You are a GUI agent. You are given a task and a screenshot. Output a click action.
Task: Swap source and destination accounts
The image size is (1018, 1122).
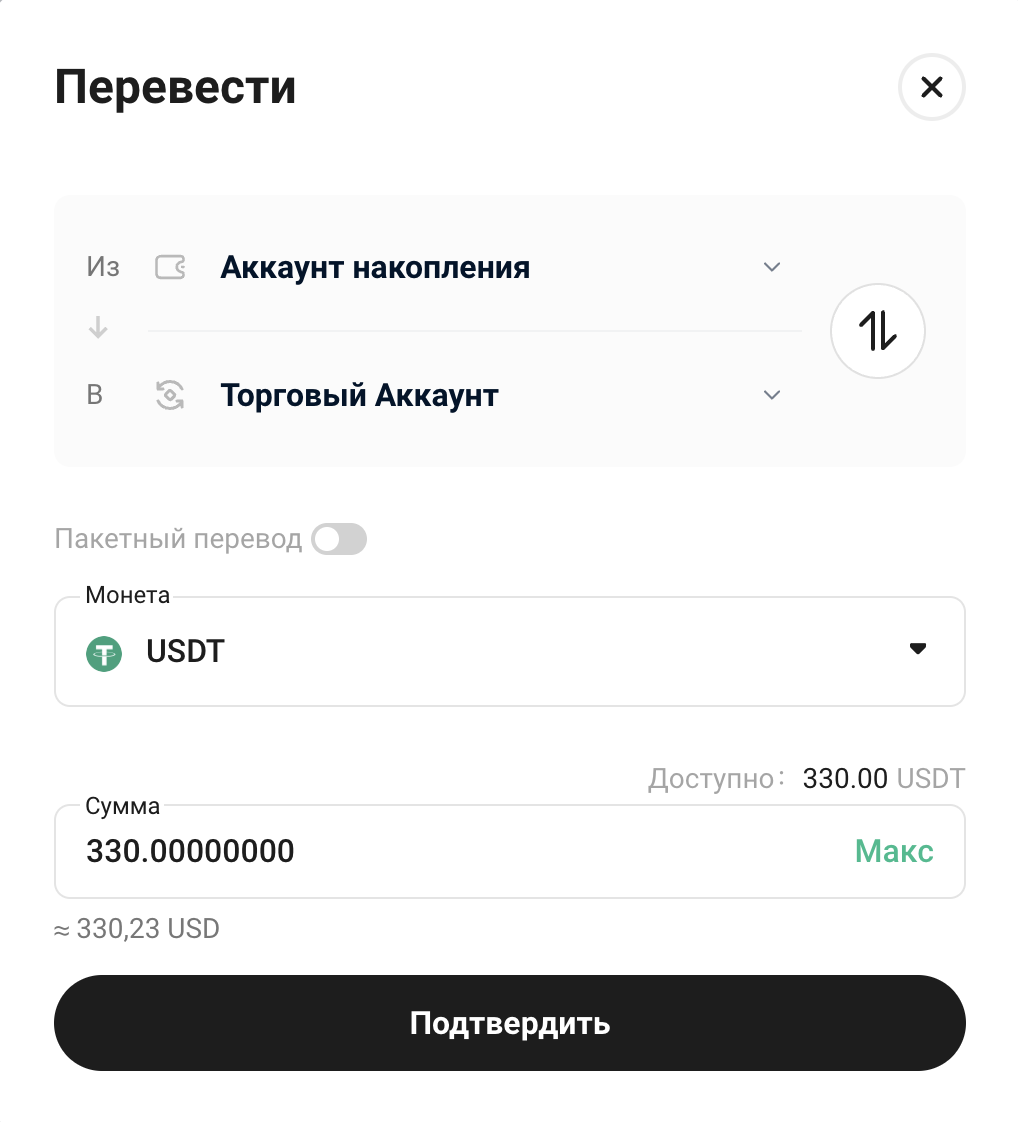877,331
